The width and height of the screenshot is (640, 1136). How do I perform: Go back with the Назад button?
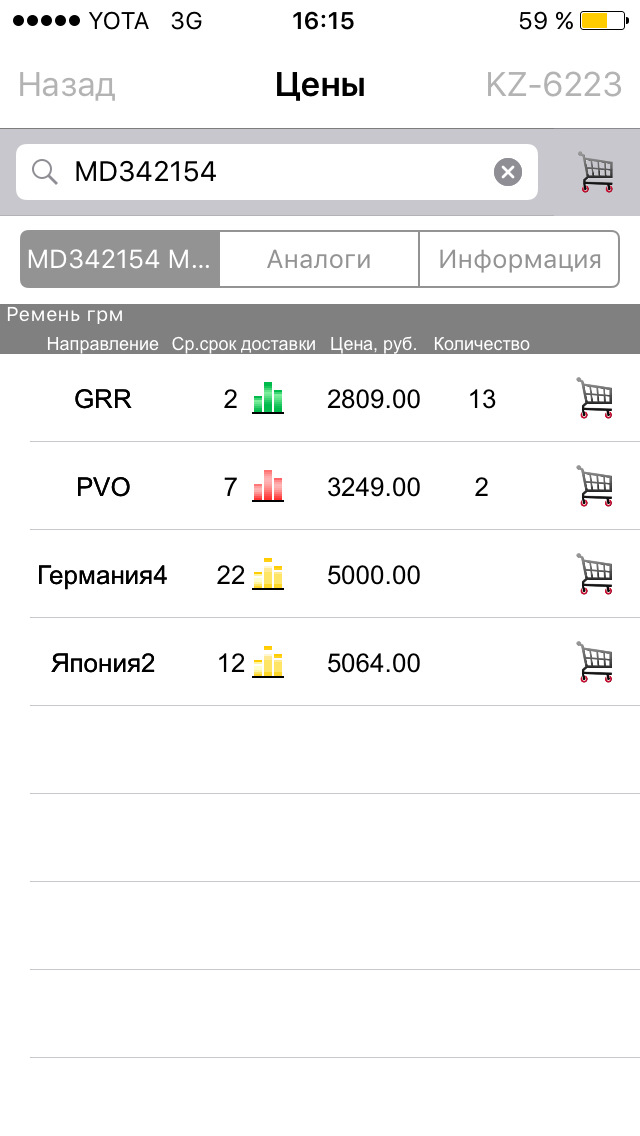point(66,85)
